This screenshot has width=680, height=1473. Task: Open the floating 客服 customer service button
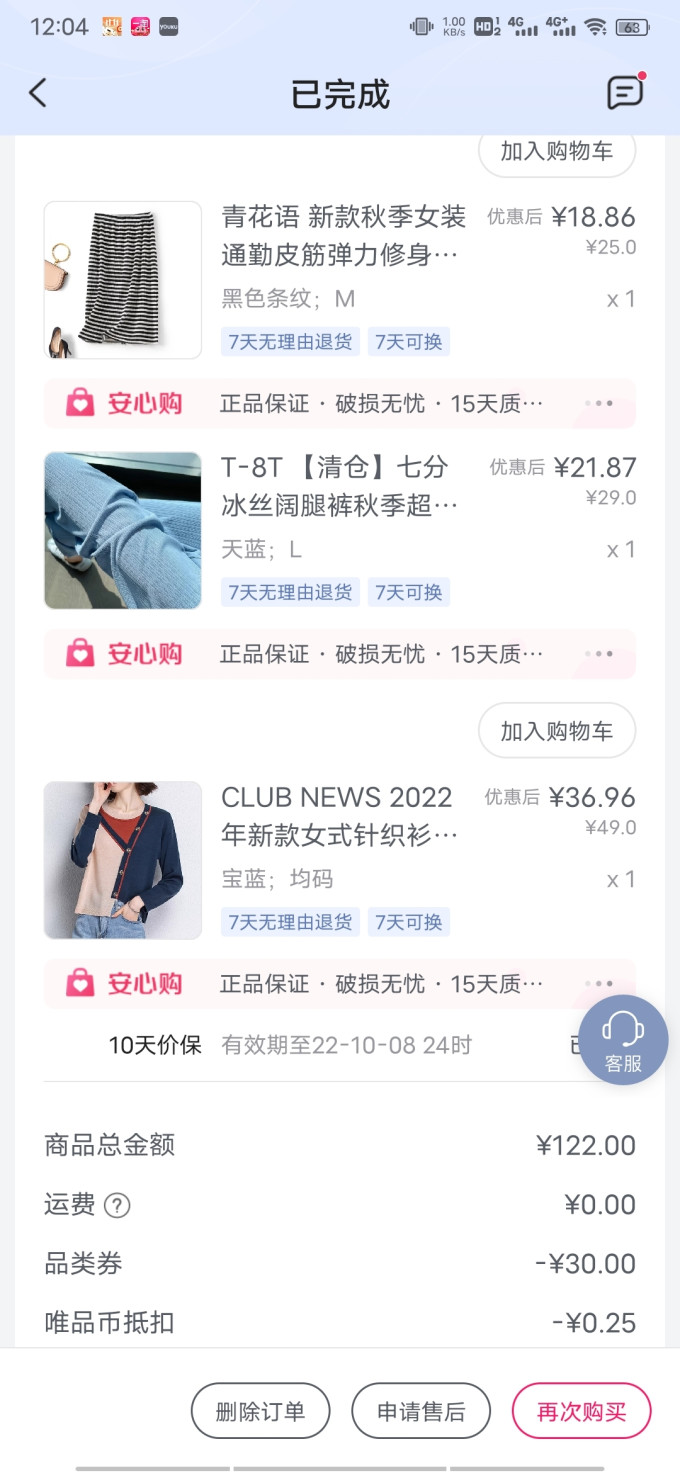pyautogui.click(x=623, y=1040)
